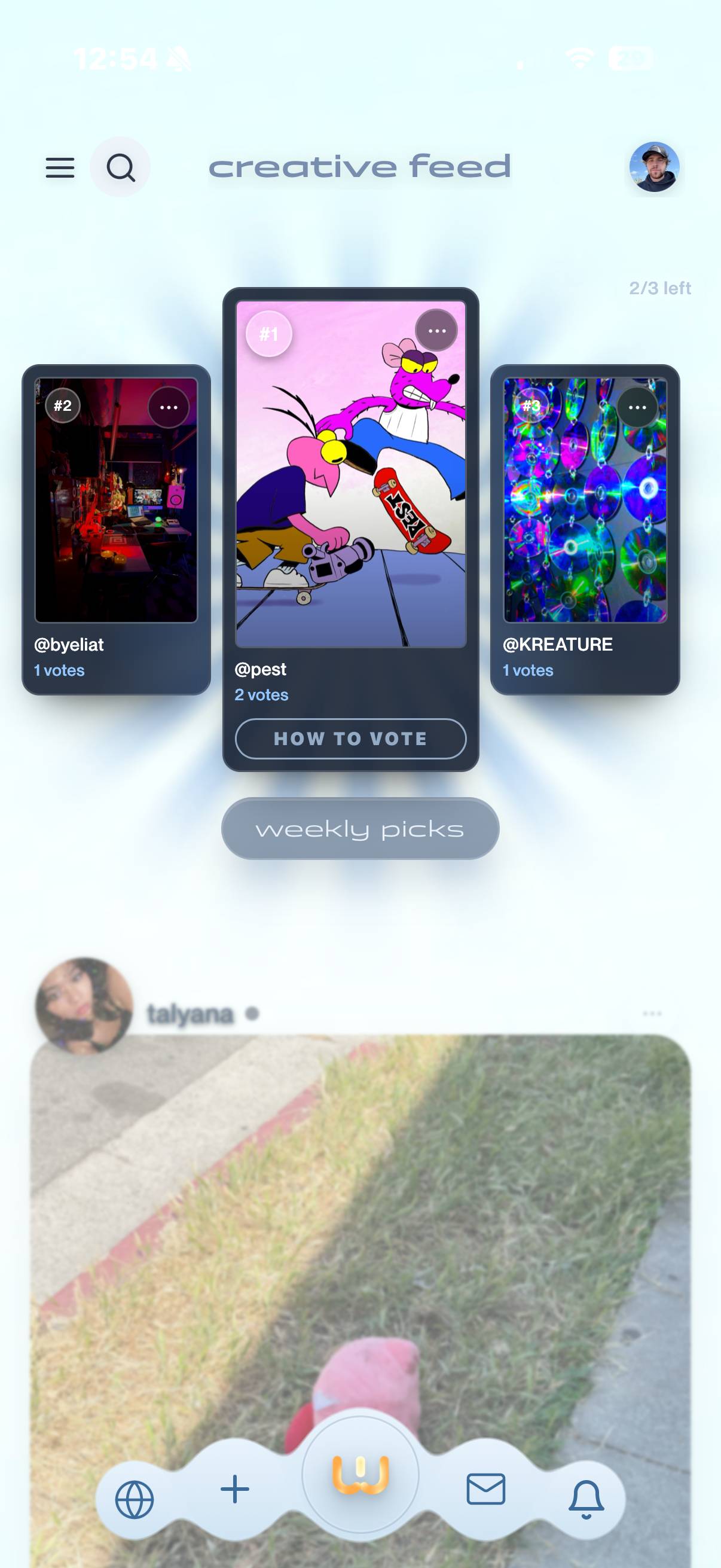The width and height of the screenshot is (721, 1568).
Task: View the #3 pick by @KREATURE
Action: 585,501
